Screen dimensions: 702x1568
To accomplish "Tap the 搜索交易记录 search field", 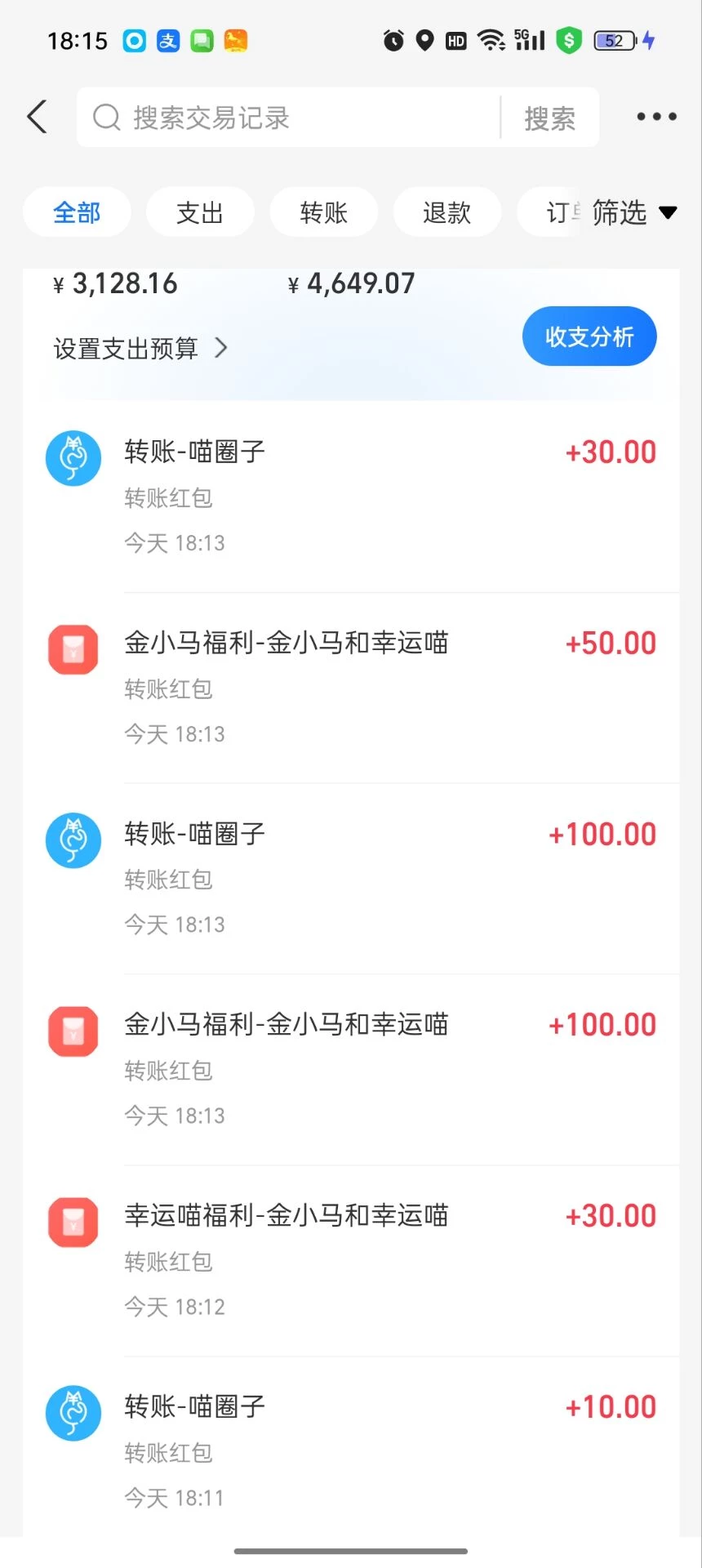I will click(286, 118).
